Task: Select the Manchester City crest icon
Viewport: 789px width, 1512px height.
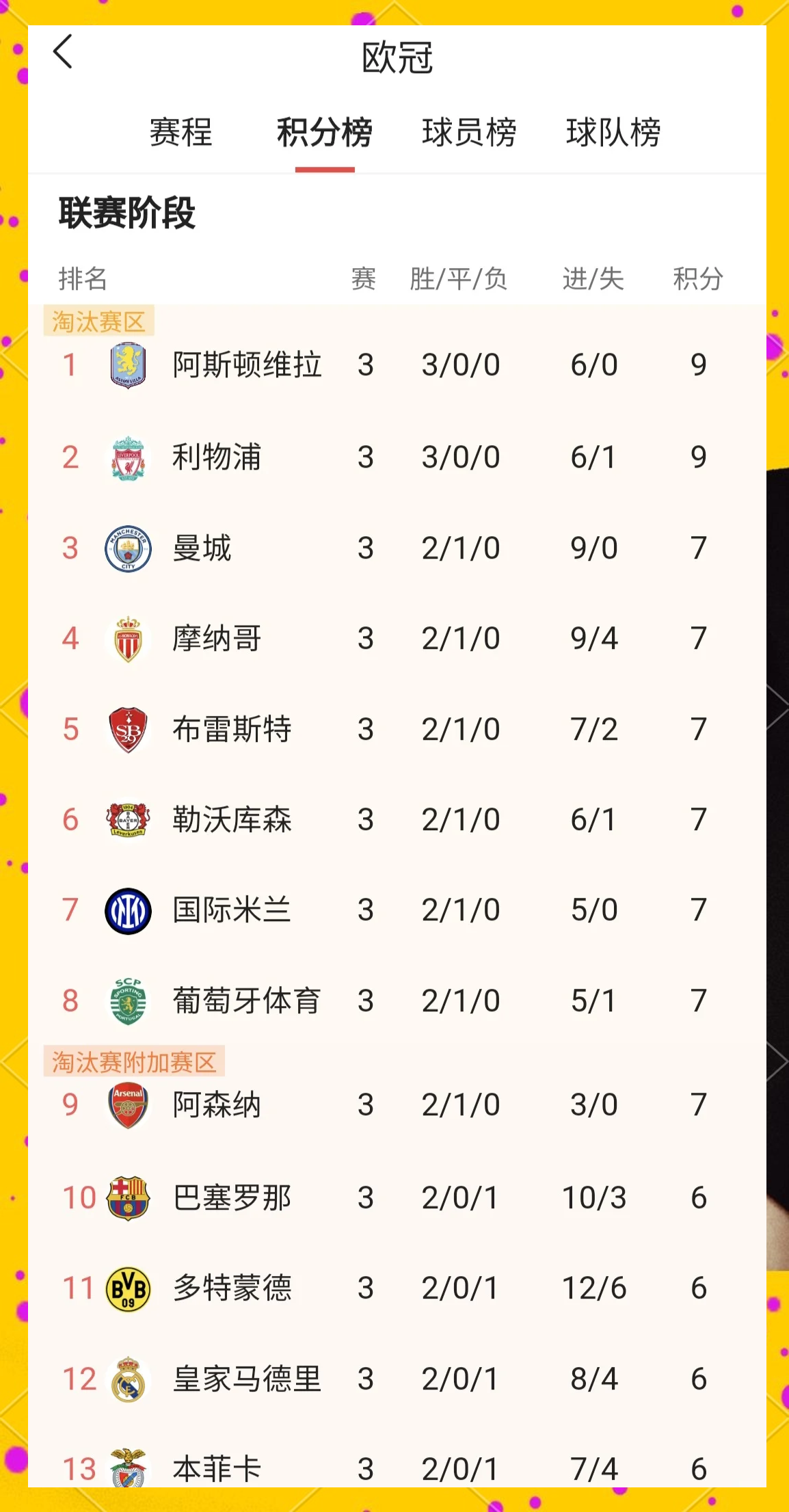Action: pos(127,546)
